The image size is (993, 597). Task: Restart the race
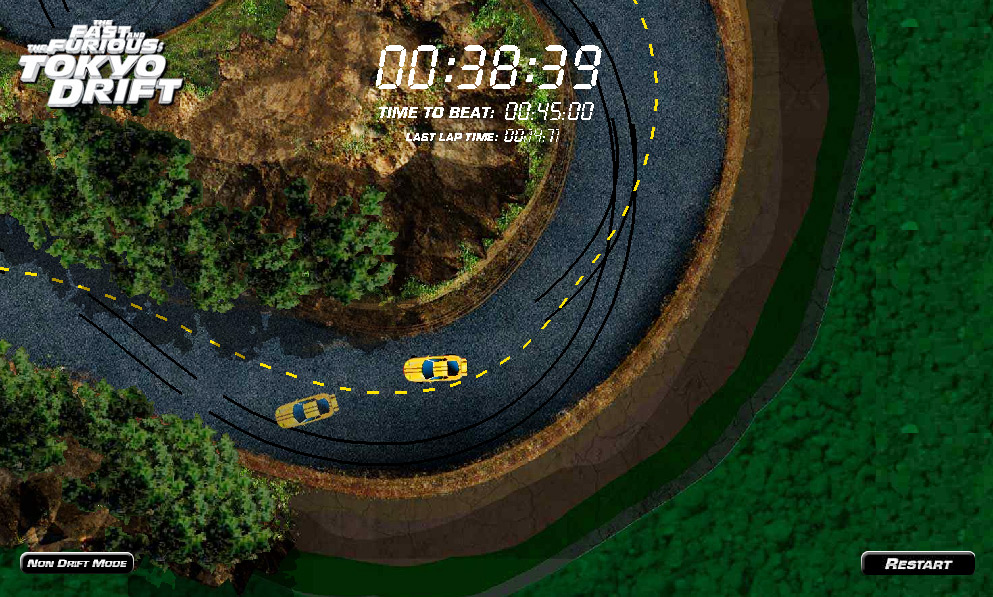(918, 564)
